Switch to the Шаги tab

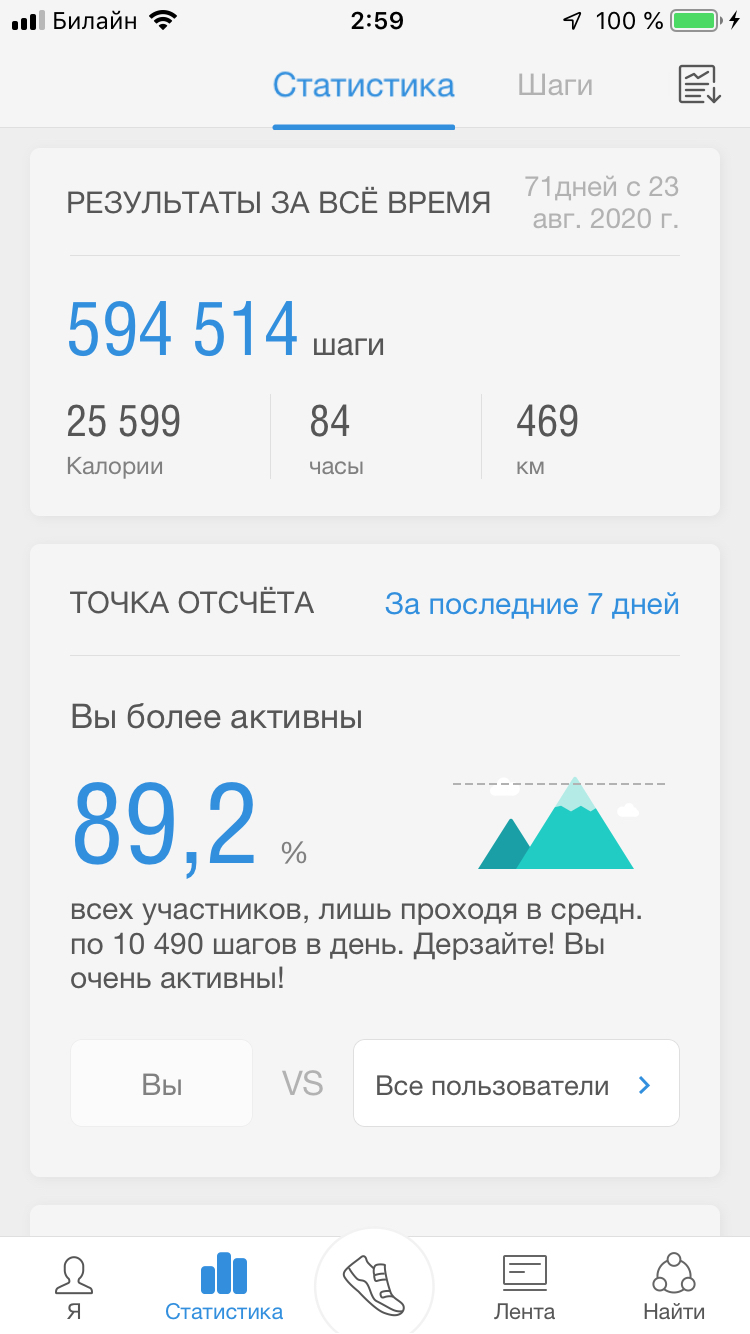[x=555, y=85]
